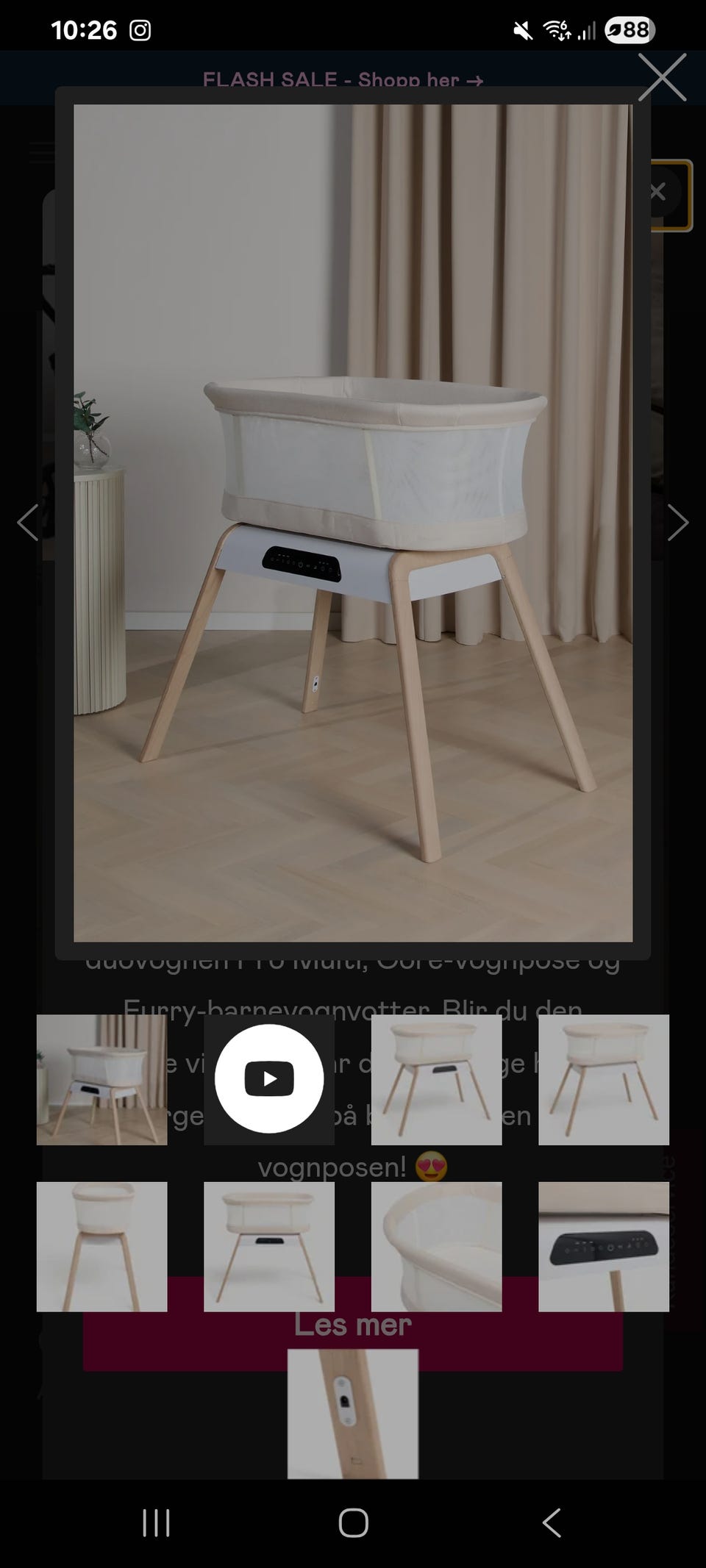This screenshot has width=706, height=1568.
Task: Close the image gallery overlay
Action: 661,77
